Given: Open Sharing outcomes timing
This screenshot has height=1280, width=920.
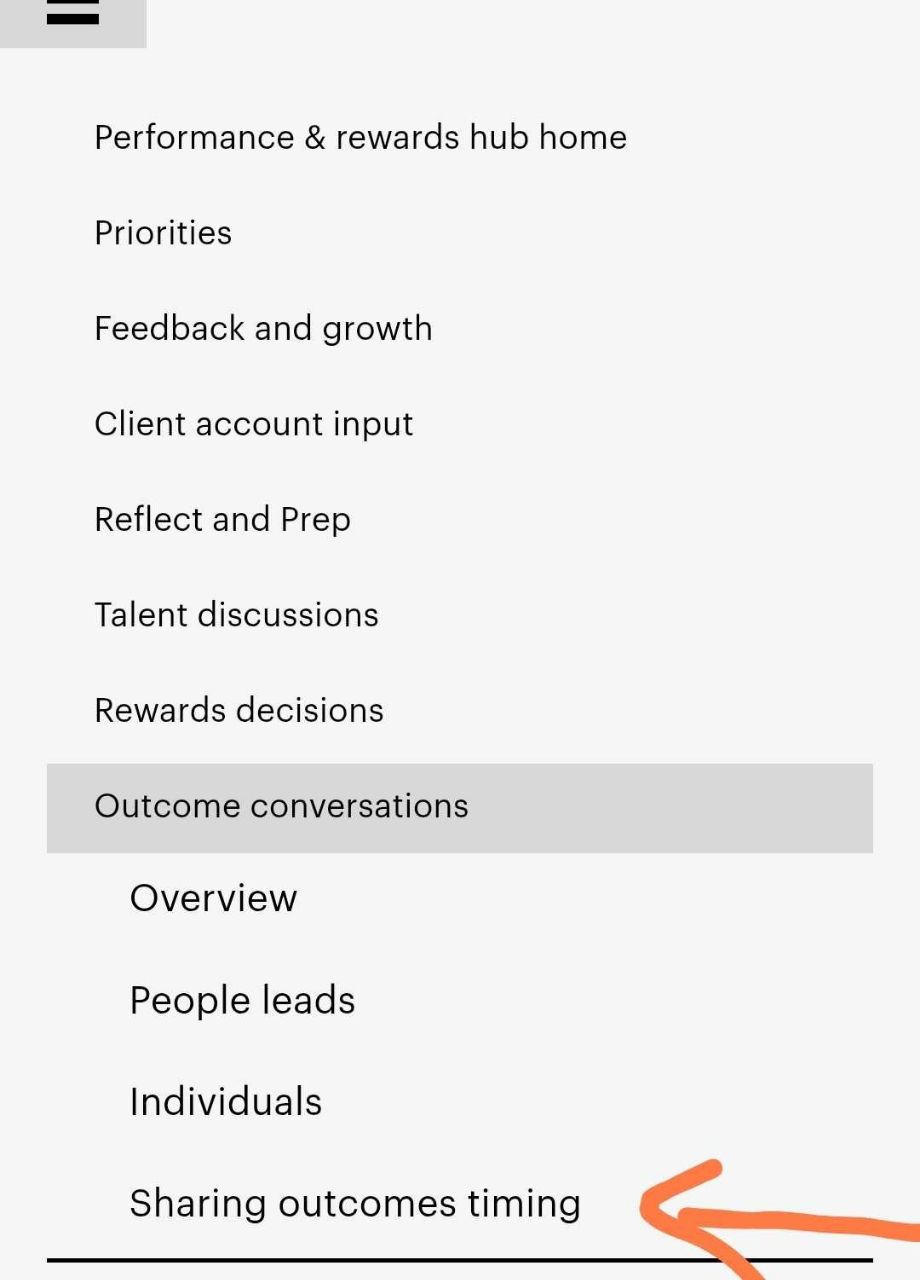Looking at the screenshot, I should [355, 1203].
